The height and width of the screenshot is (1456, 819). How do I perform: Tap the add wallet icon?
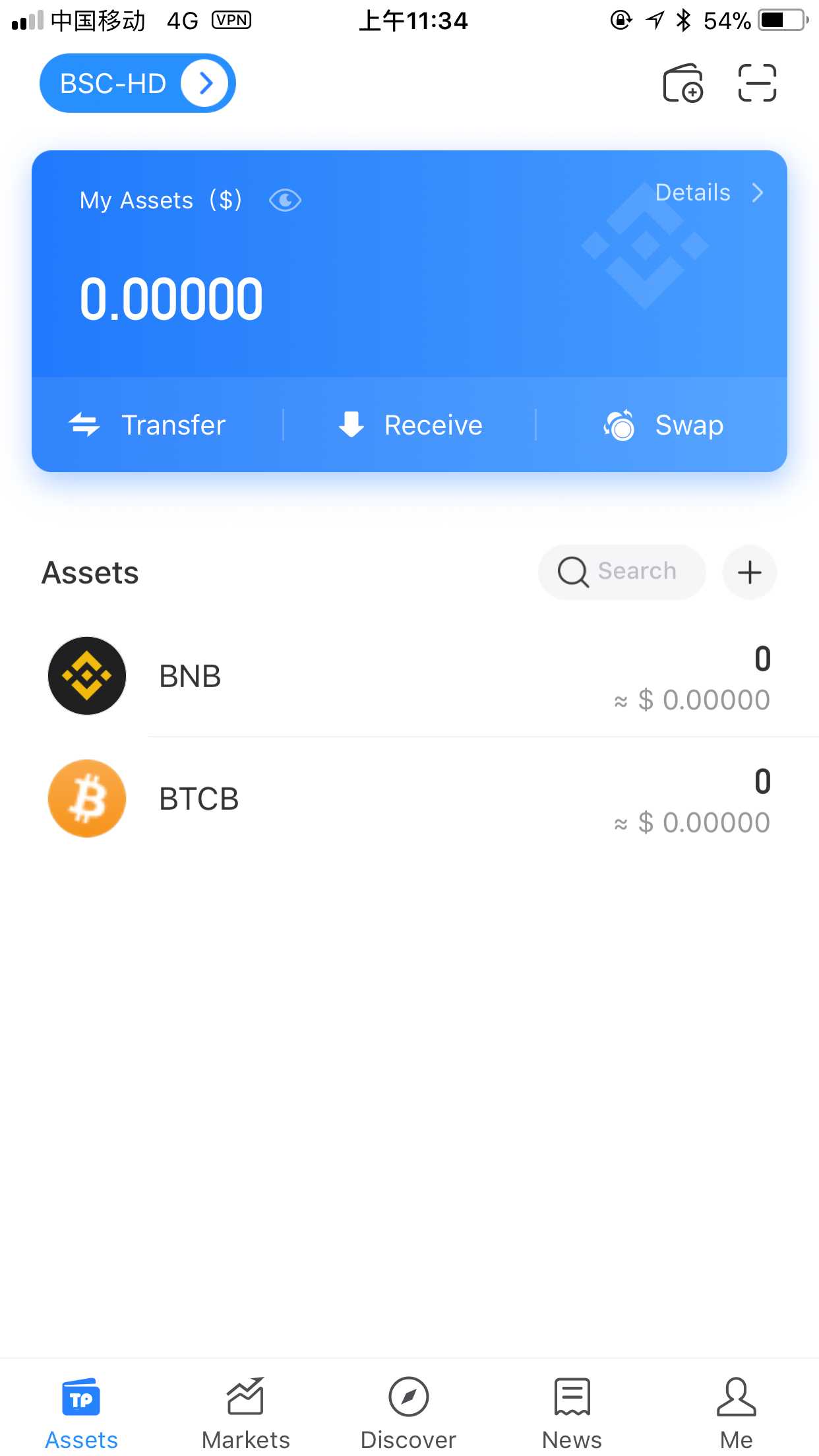[x=682, y=84]
